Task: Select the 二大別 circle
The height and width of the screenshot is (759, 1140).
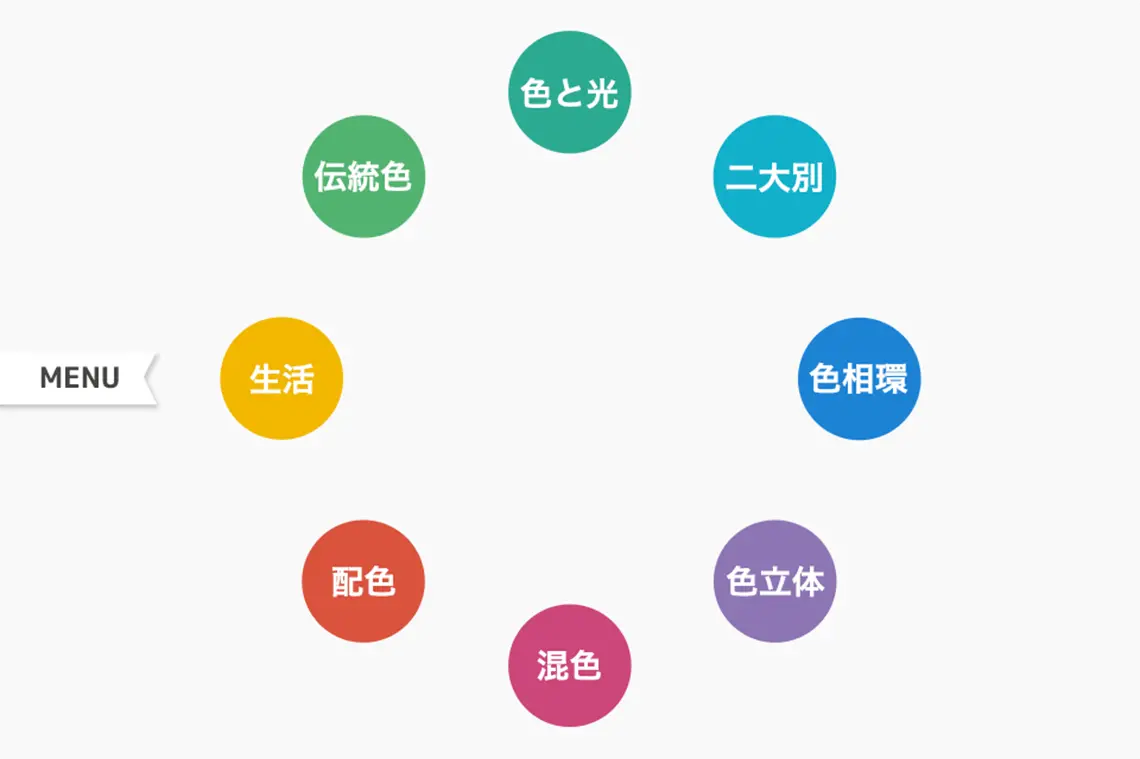Action: pos(774,177)
